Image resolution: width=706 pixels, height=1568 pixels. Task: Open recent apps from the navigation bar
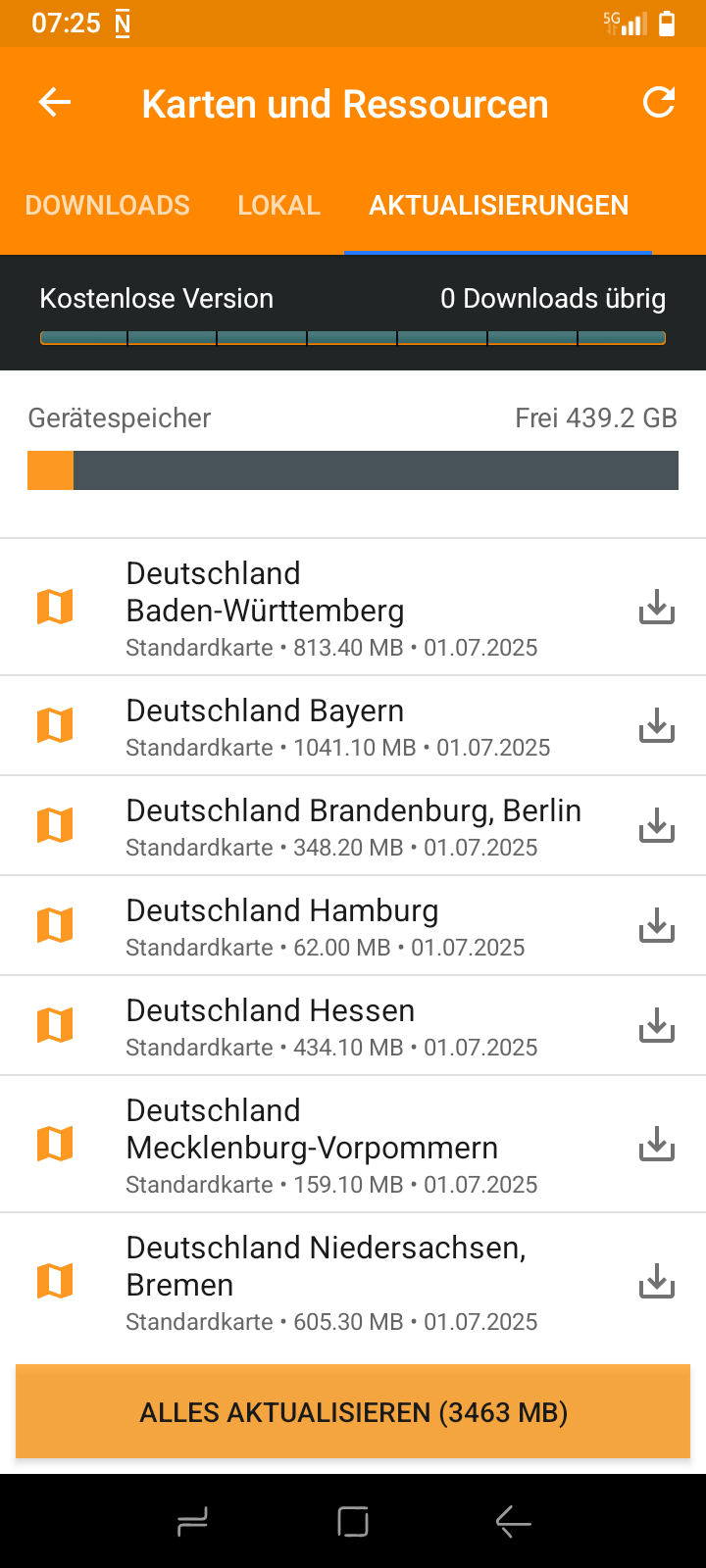click(x=192, y=1522)
